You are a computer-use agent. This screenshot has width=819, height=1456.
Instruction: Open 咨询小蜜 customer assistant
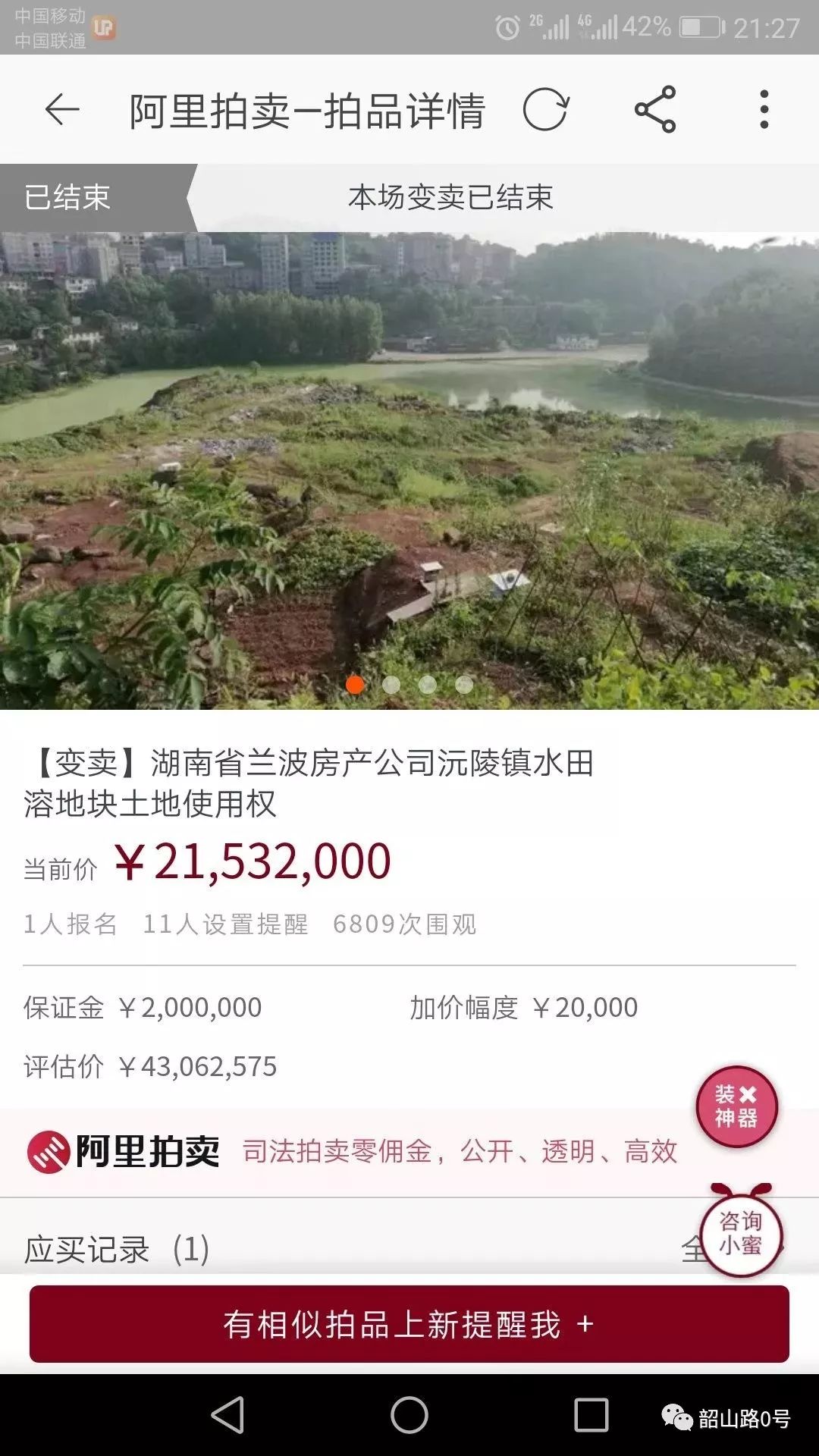(740, 1233)
